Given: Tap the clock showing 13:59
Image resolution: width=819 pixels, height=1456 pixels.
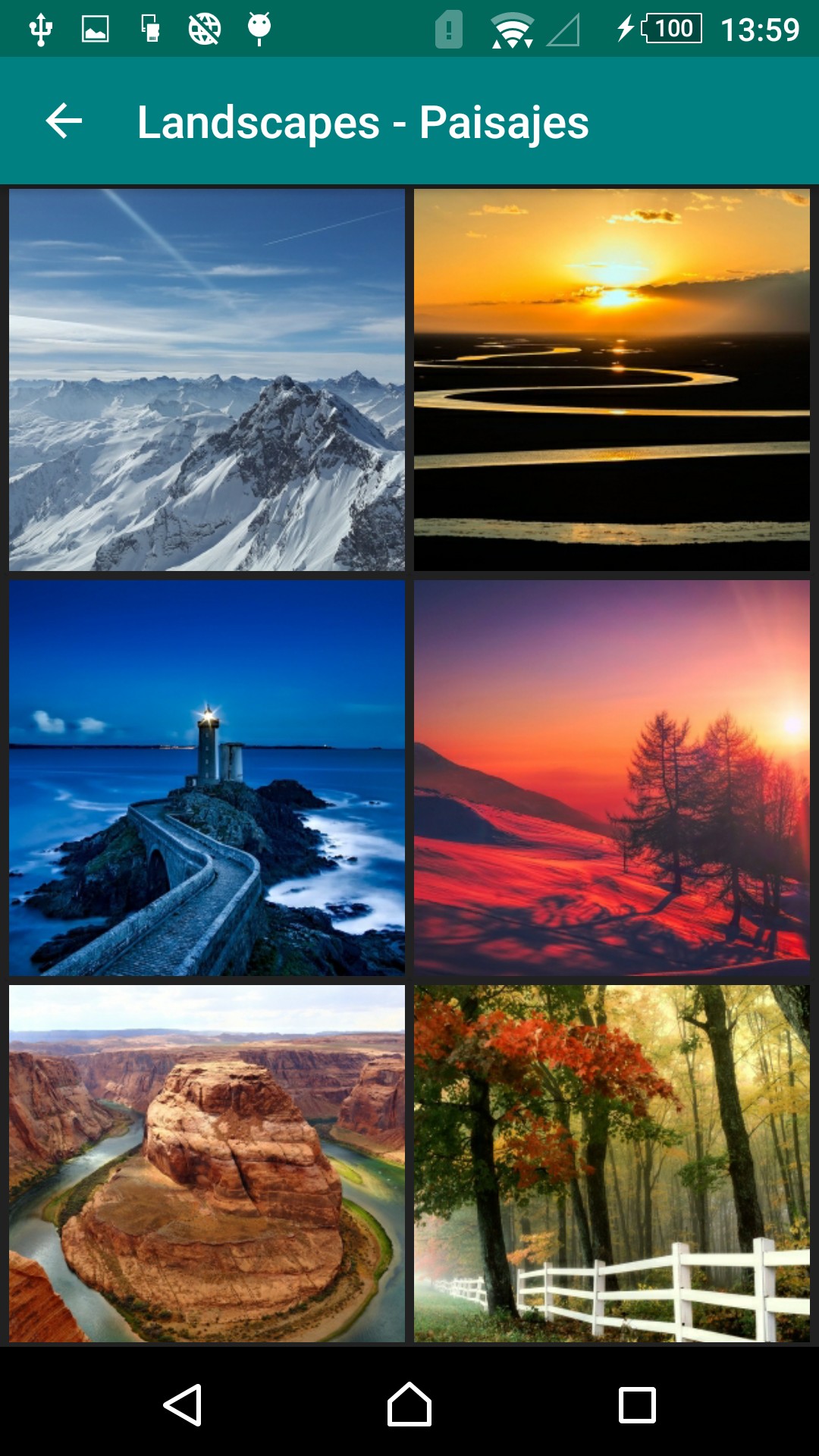Looking at the screenshot, I should 758,29.
